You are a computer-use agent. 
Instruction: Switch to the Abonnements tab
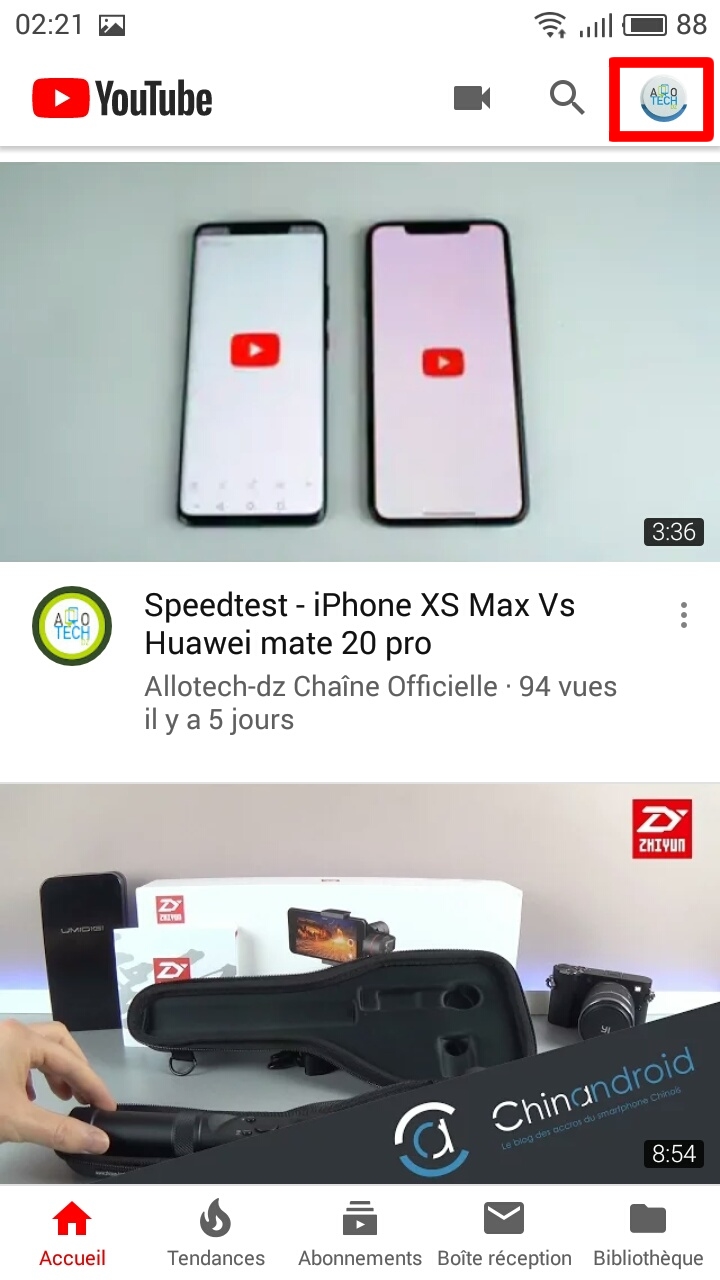(x=360, y=1235)
